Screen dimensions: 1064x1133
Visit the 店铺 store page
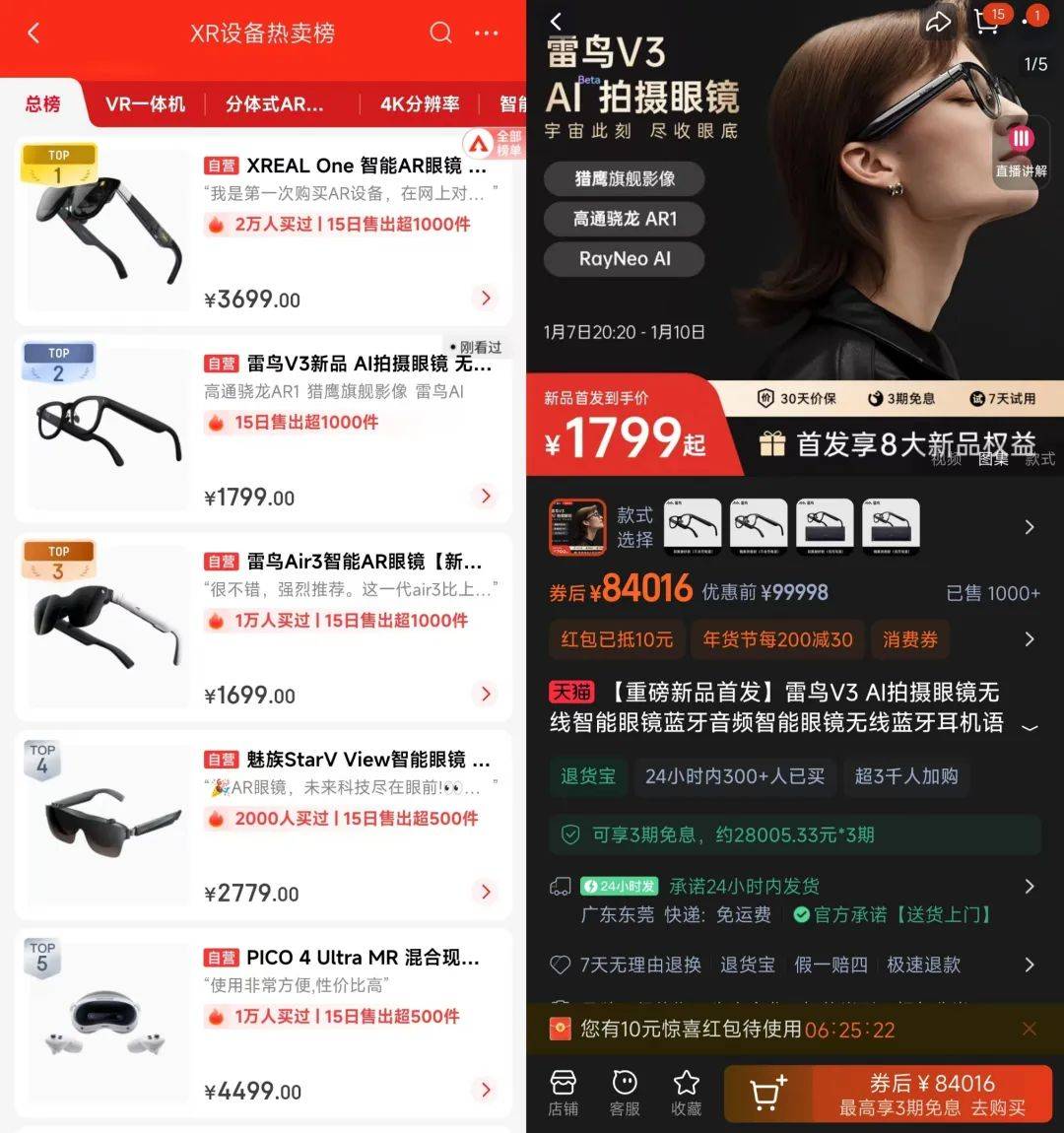click(563, 1092)
